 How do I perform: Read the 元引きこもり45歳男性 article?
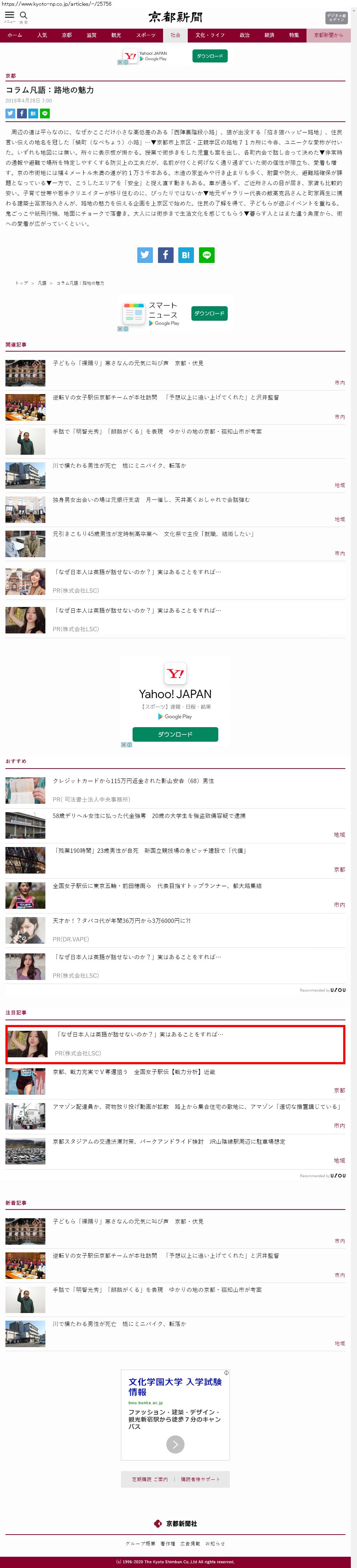pyautogui.click(x=153, y=534)
